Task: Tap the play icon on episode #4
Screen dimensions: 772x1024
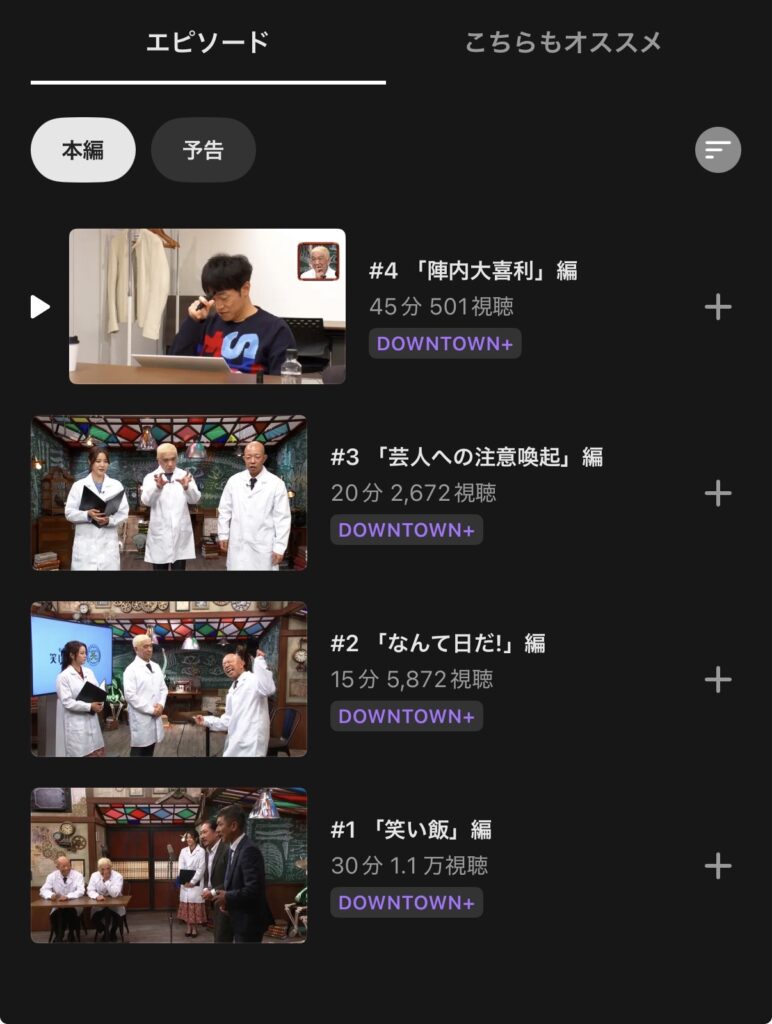Action: (38, 306)
